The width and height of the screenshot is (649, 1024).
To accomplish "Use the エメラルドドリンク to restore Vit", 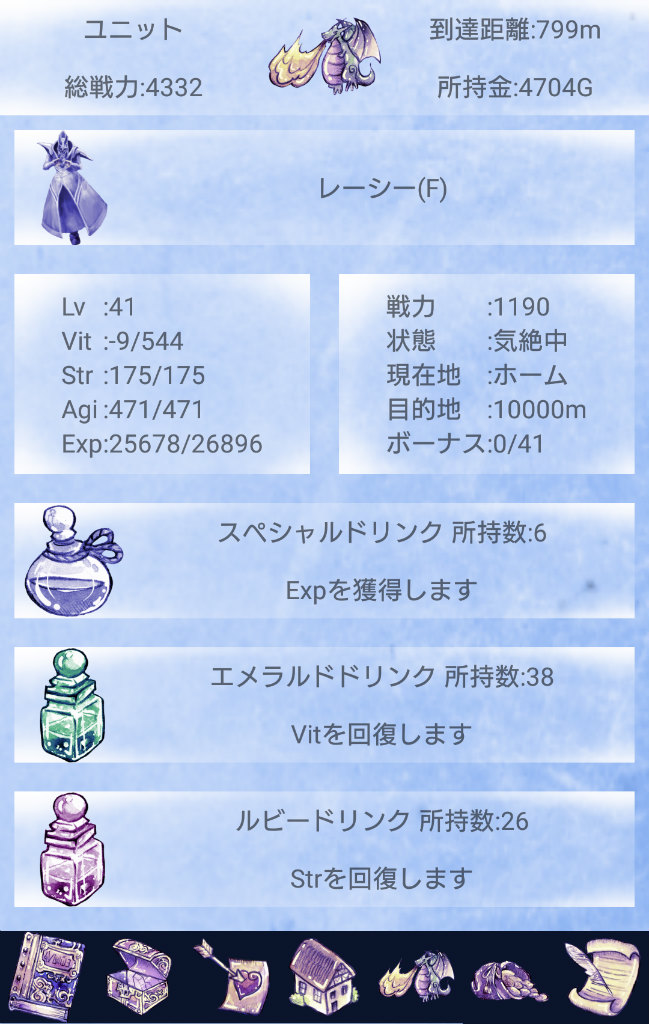I will (x=324, y=705).
